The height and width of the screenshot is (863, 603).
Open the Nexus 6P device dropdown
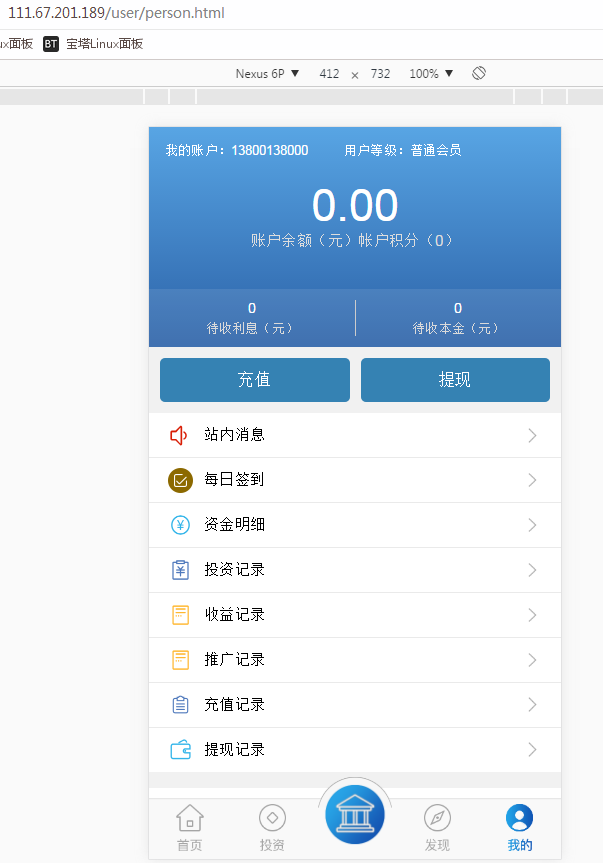[267, 74]
